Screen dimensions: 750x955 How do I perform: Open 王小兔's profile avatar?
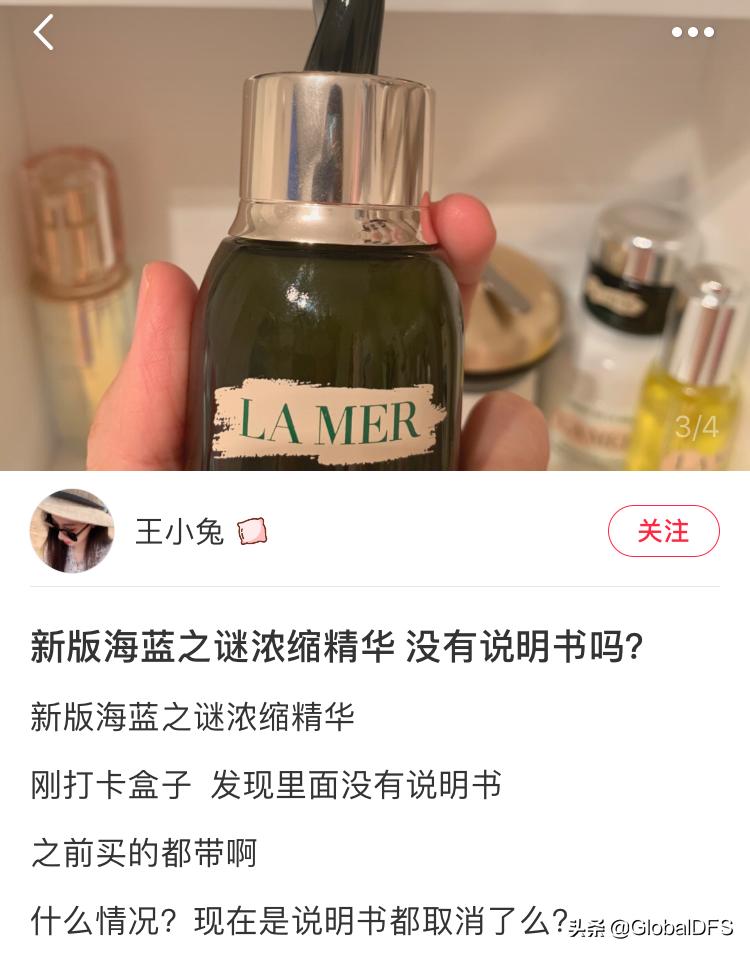[71, 531]
